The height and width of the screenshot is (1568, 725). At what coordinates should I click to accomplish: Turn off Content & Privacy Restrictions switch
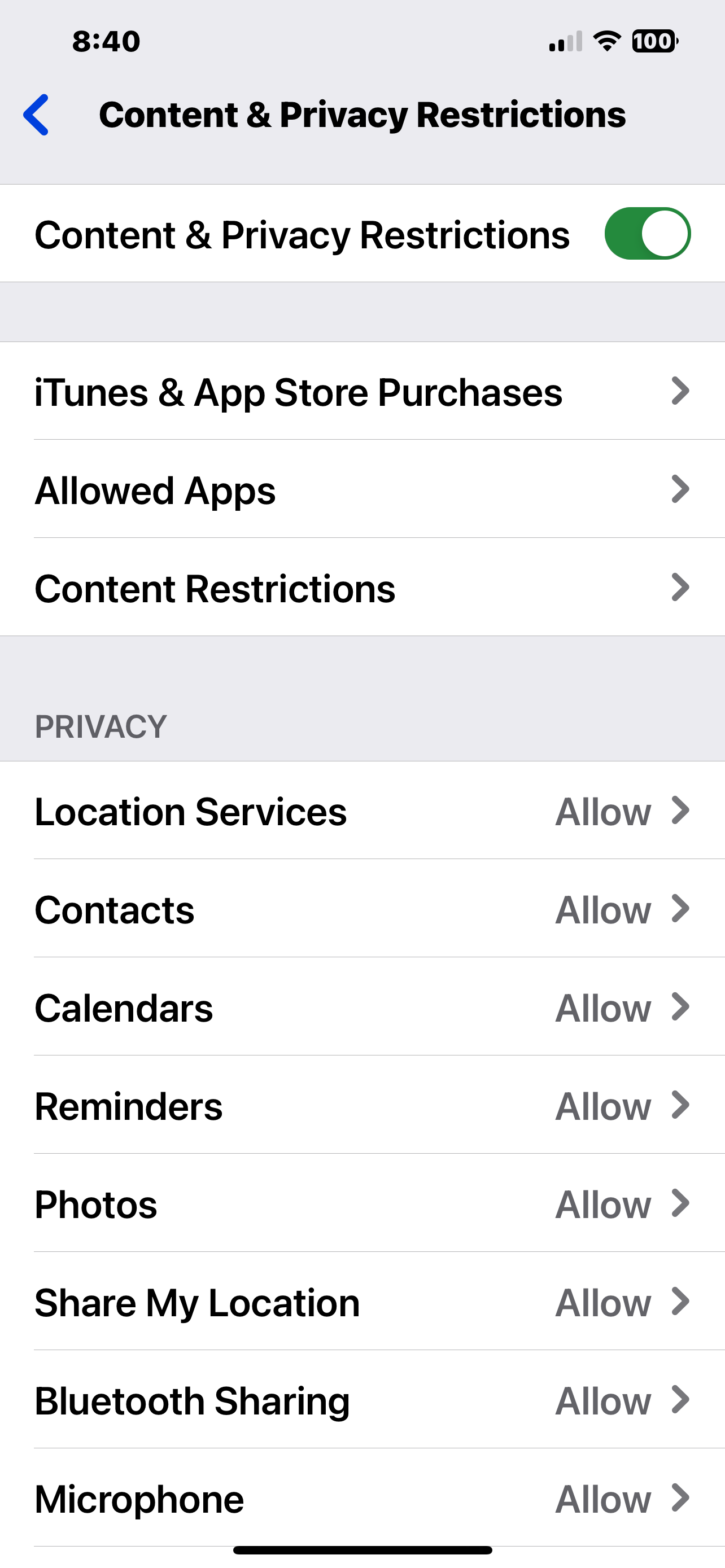(x=647, y=234)
